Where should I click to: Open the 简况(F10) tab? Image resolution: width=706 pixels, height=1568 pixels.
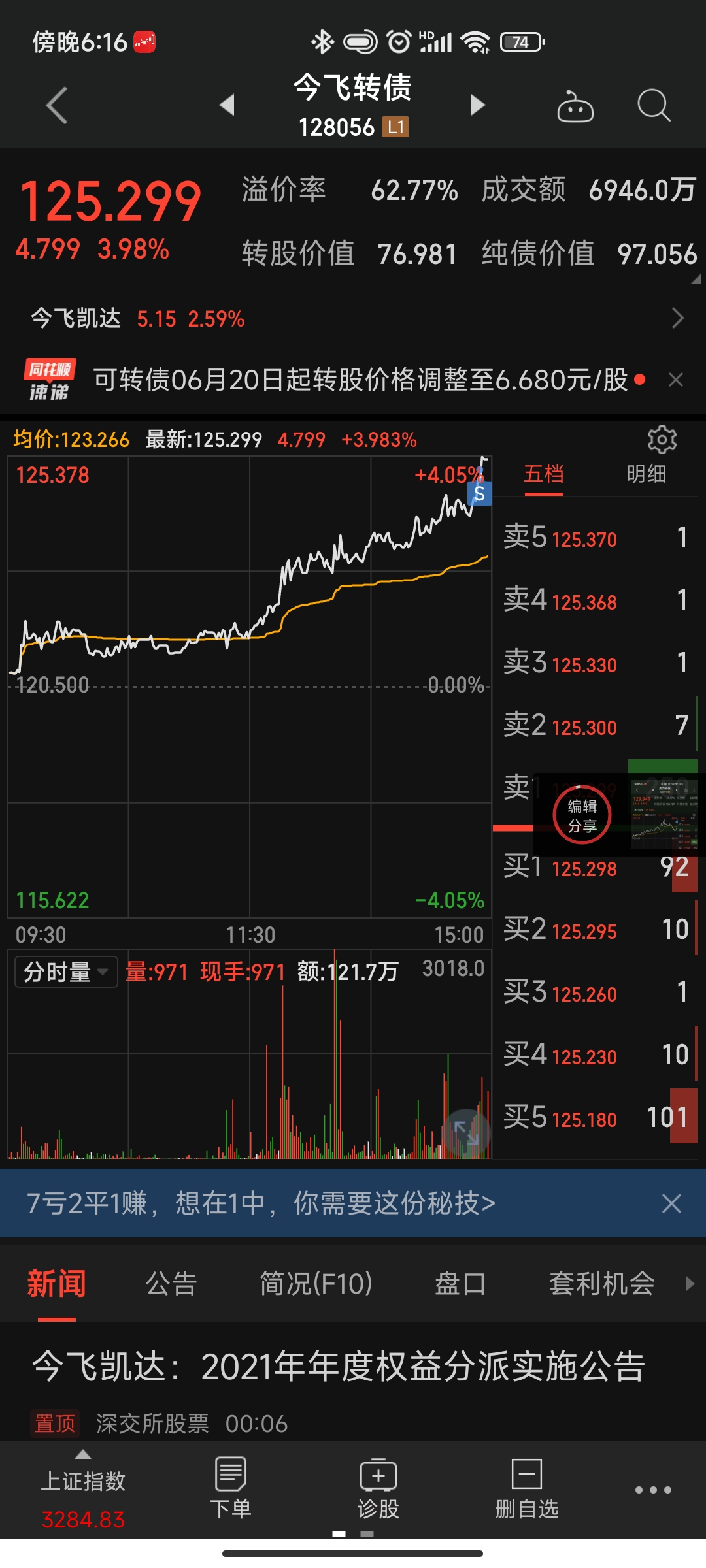tap(316, 1284)
